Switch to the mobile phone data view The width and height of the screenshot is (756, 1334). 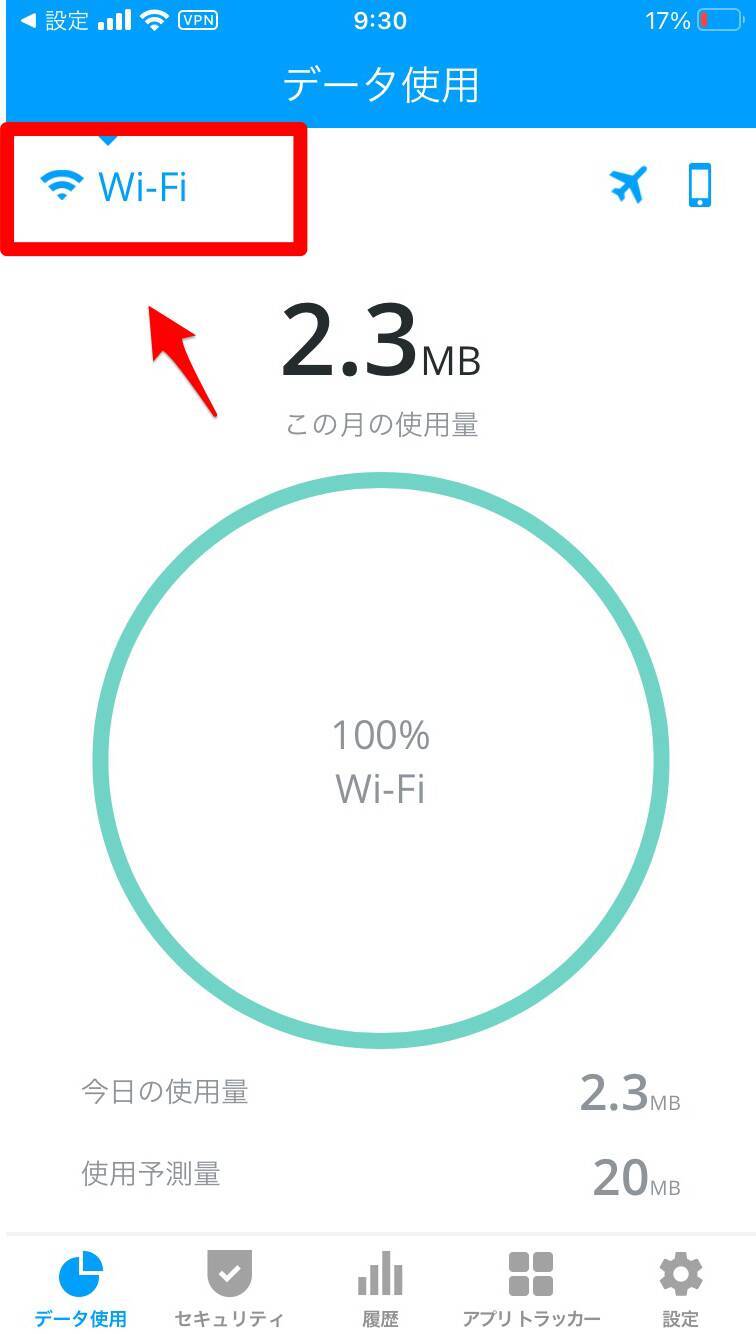[x=700, y=186]
